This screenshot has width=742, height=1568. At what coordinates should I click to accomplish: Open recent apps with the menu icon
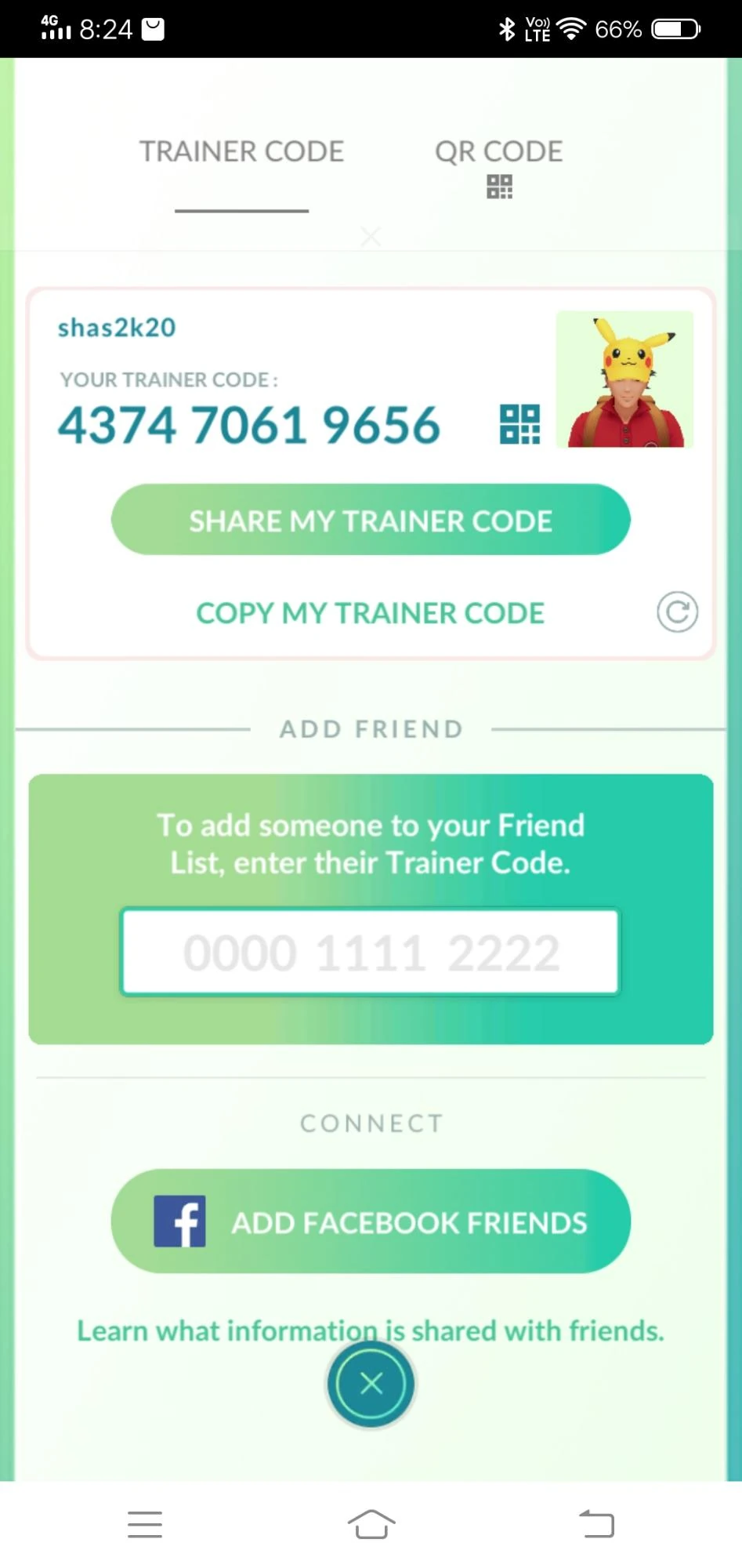pyautogui.click(x=144, y=1524)
